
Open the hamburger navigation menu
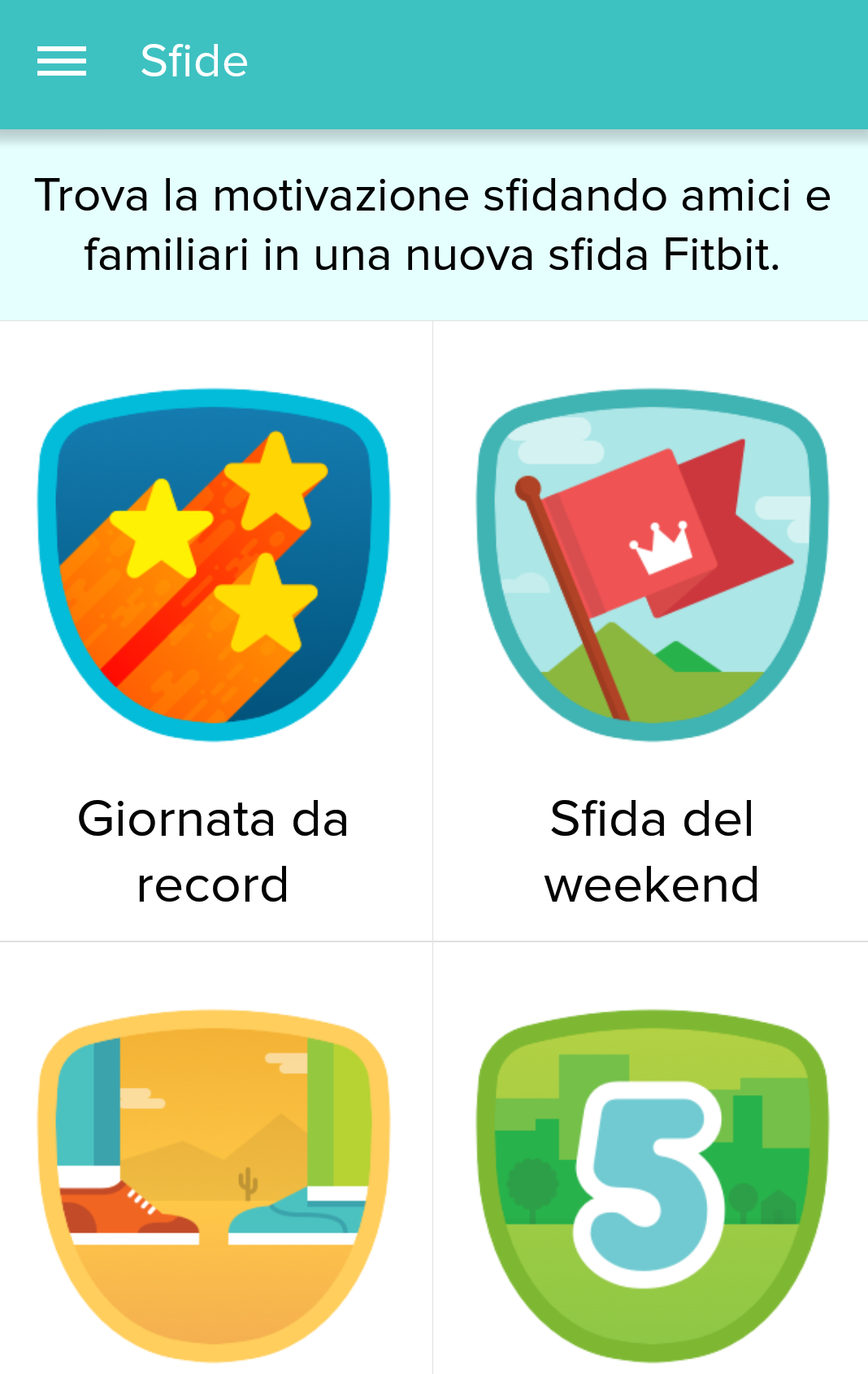(62, 62)
